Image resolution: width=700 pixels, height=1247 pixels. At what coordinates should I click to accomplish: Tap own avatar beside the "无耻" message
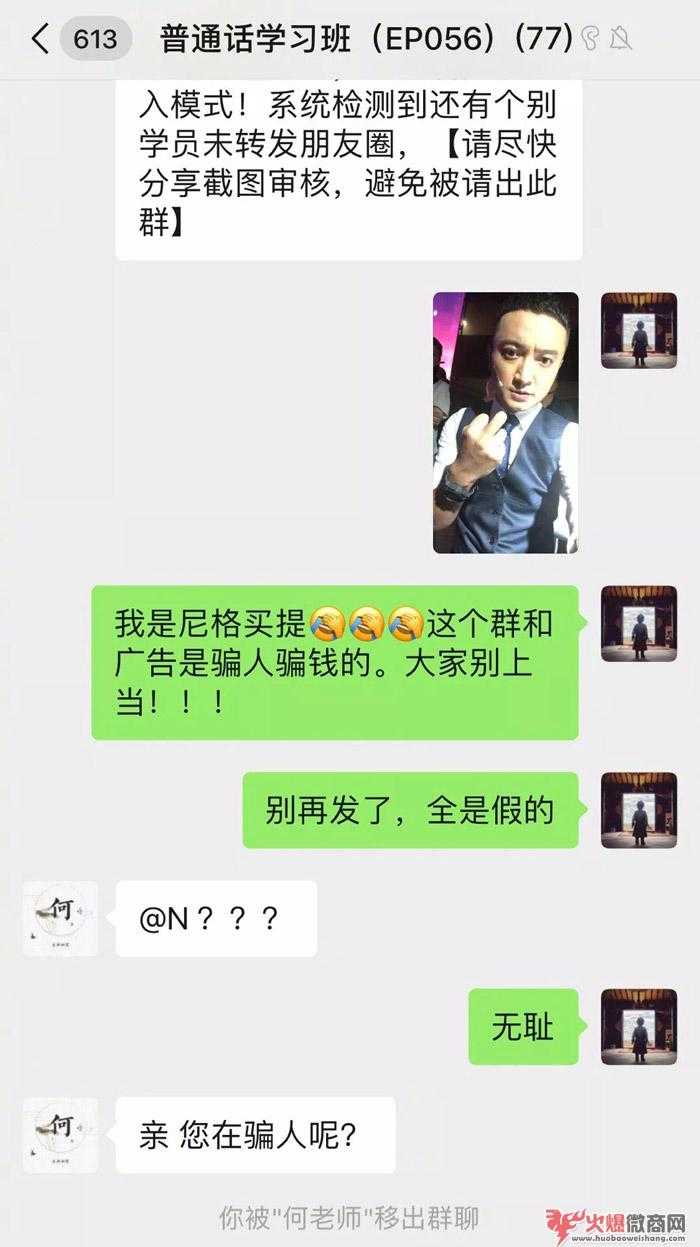point(639,1026)
